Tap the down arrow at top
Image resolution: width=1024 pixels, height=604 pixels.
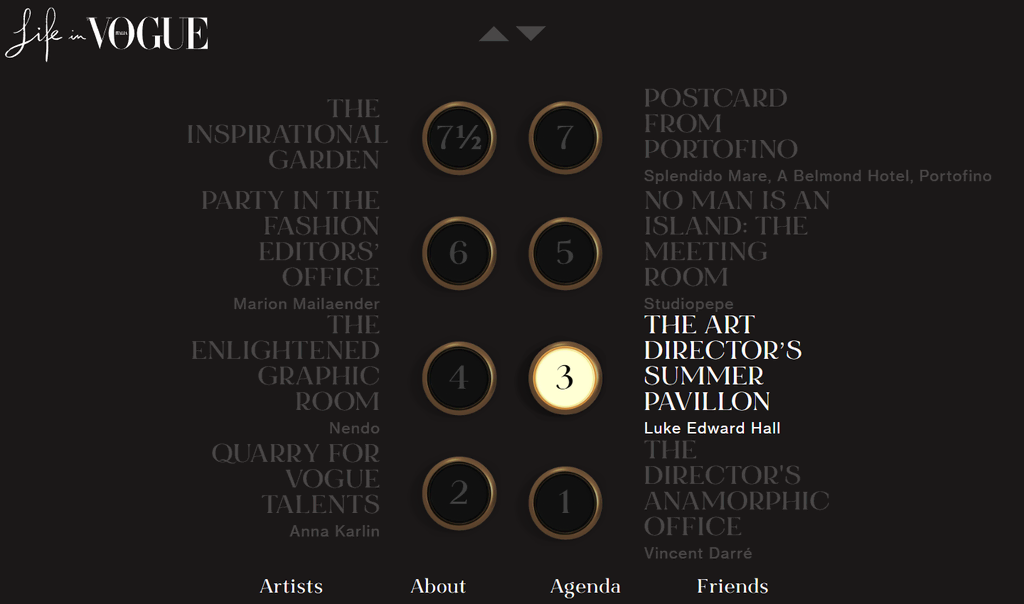(531, 34)
